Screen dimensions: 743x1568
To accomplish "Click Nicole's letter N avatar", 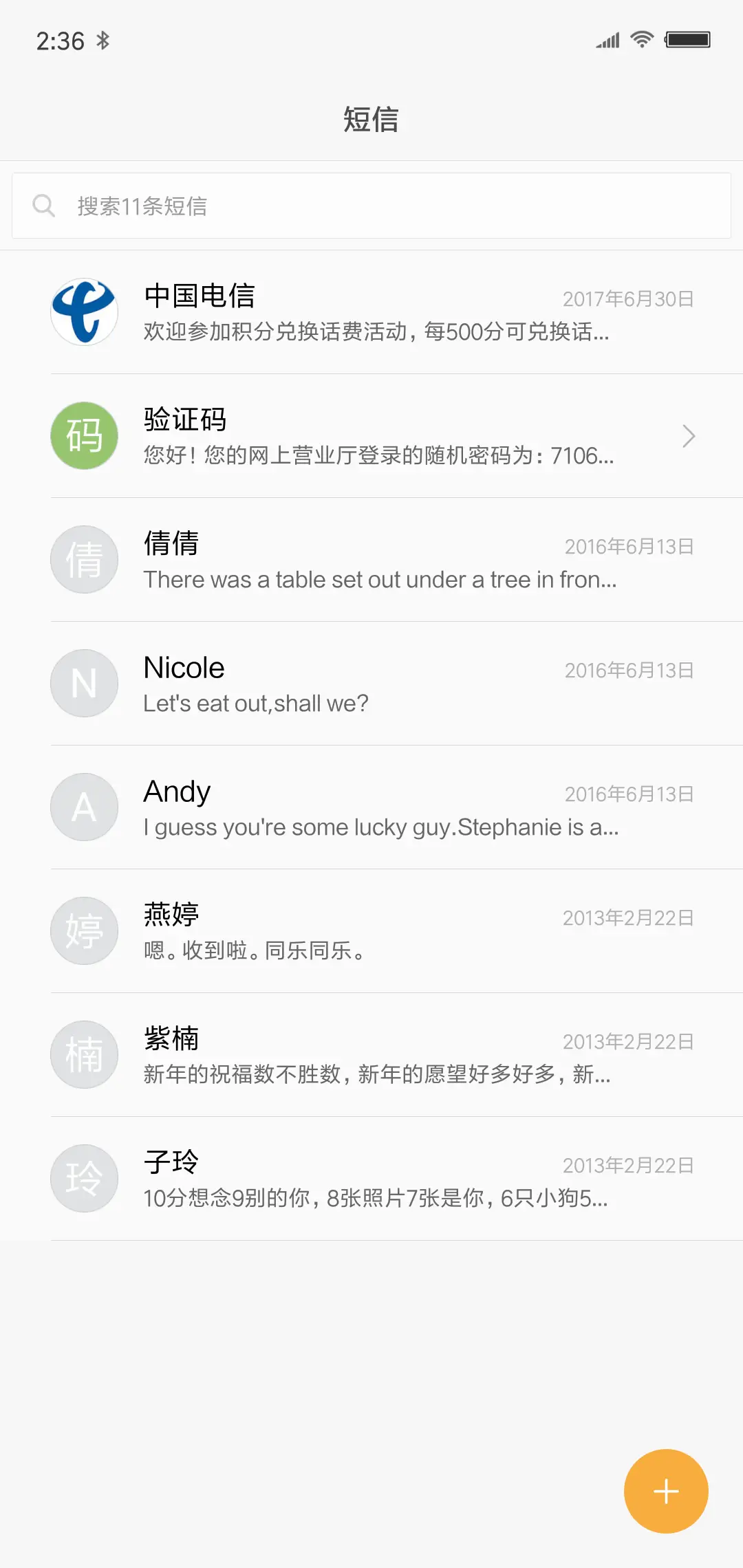I will [84, 683].
